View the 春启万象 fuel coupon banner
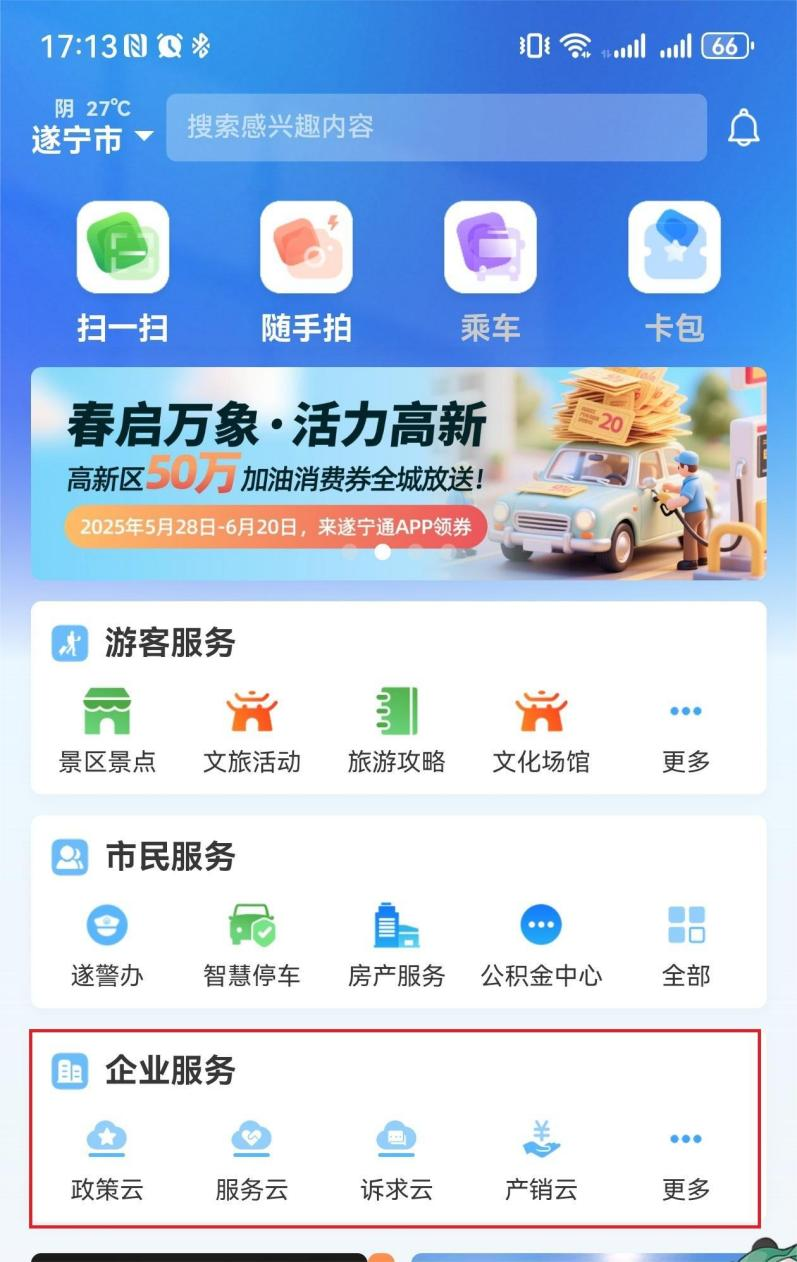Screen dimensions: 797x1262 coord(398,473)
